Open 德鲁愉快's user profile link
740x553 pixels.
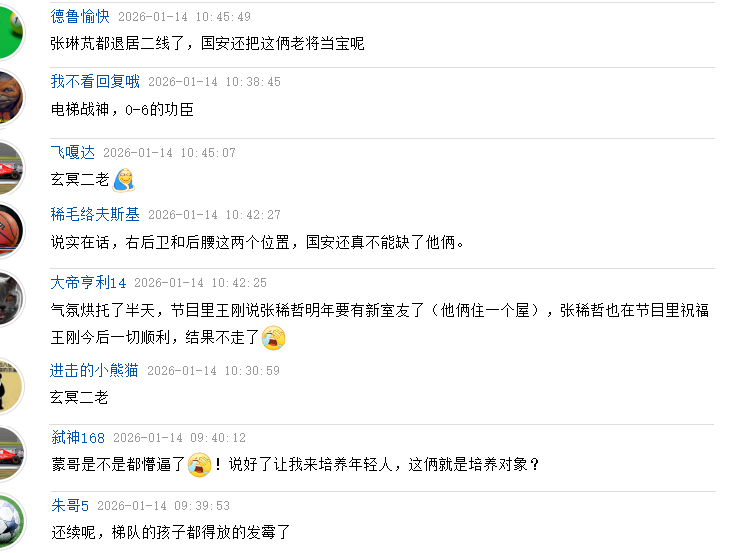point(80,17)
